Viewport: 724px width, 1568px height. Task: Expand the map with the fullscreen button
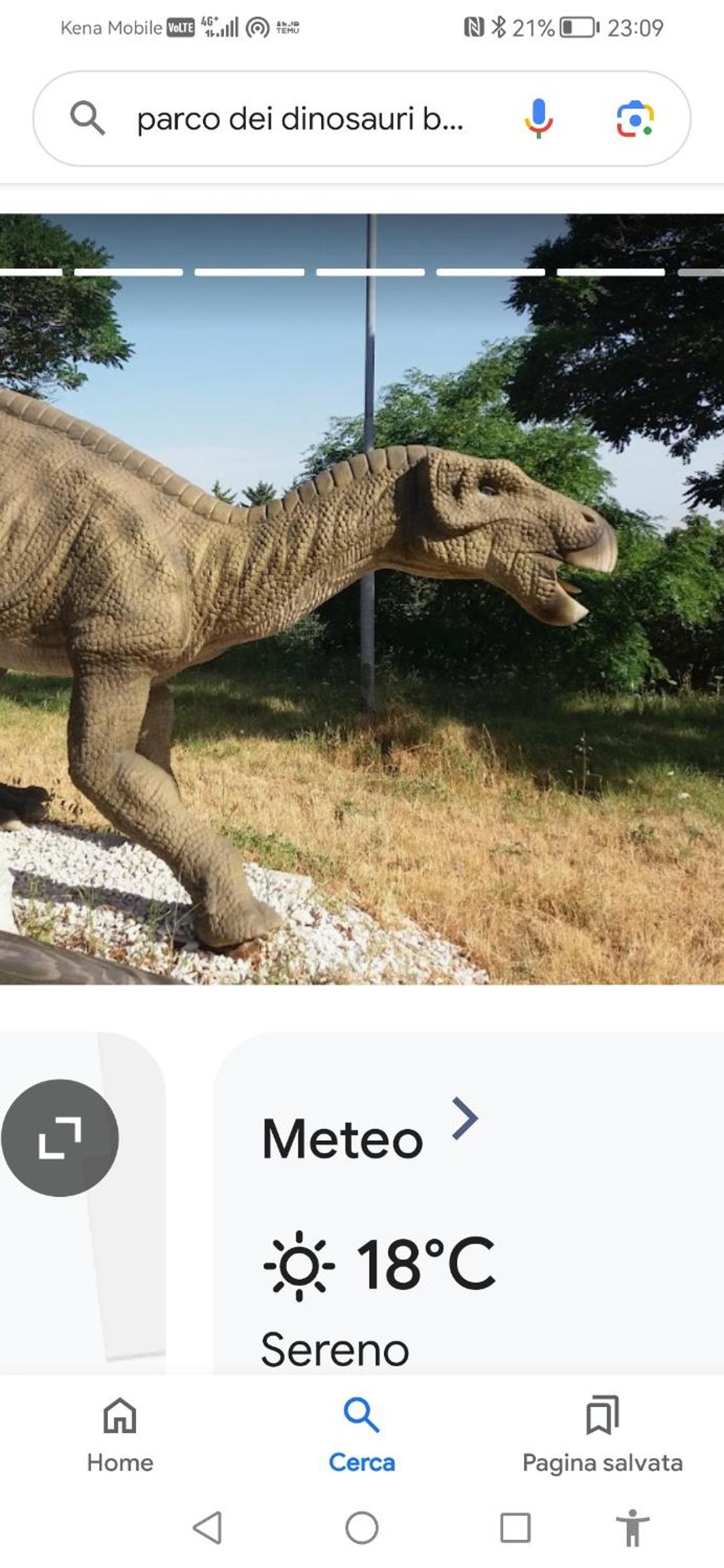60,1138
